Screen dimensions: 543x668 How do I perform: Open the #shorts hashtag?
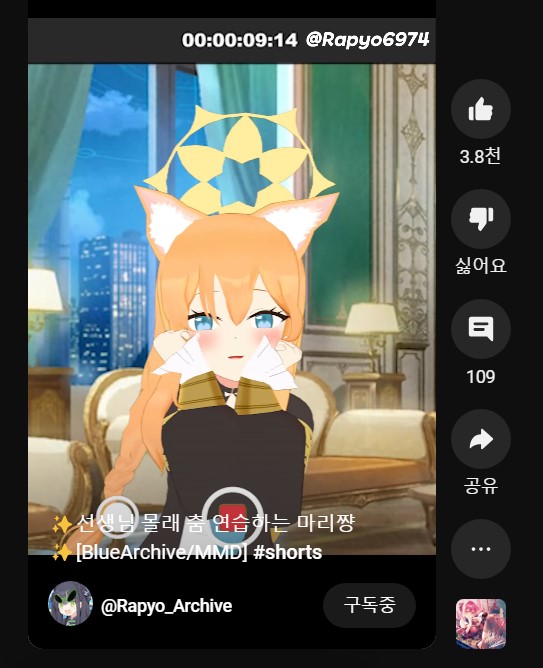(x=287, y=553)
